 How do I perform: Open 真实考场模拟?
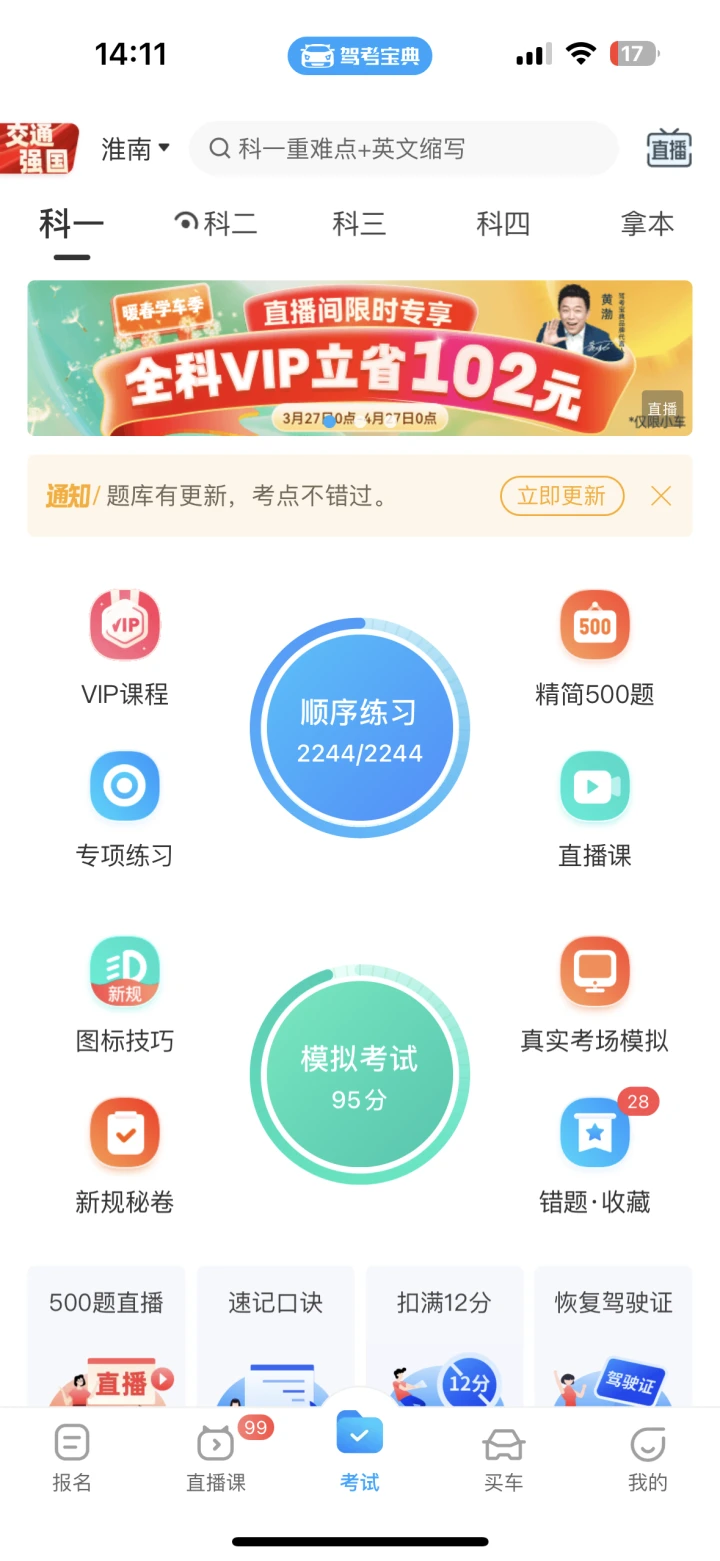(x=595, y=994)
